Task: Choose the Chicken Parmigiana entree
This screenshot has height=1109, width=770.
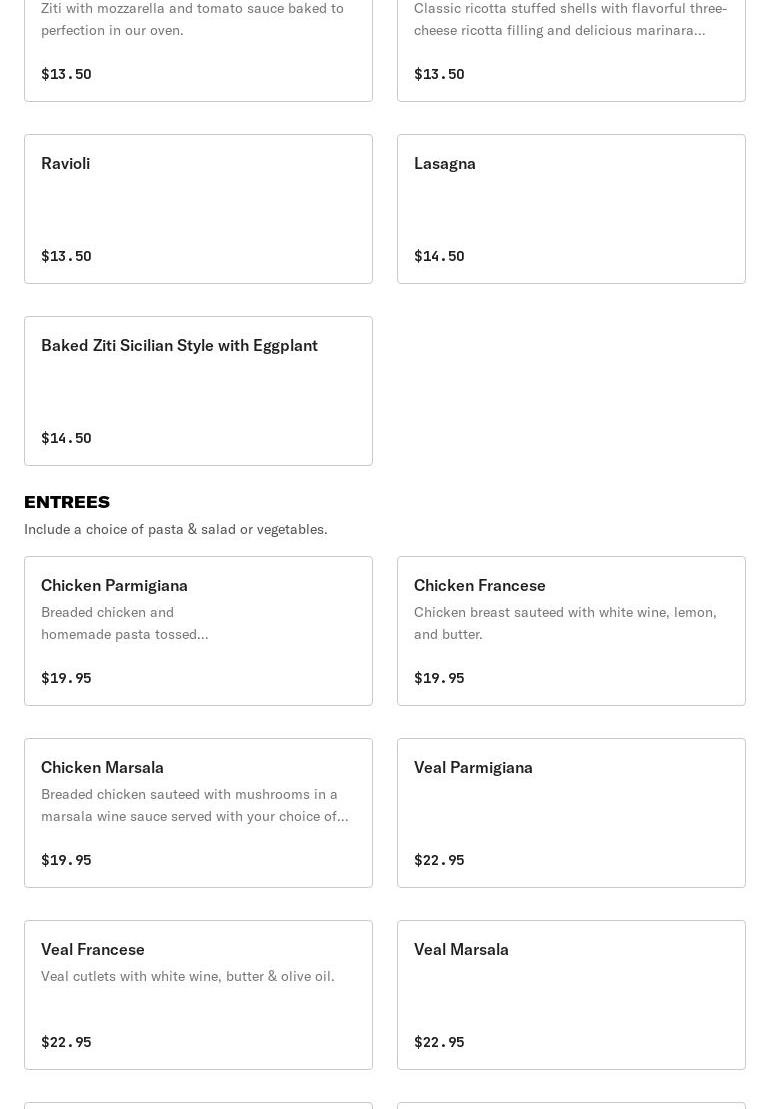Action: pyautogui.click(x=198, y=630)
